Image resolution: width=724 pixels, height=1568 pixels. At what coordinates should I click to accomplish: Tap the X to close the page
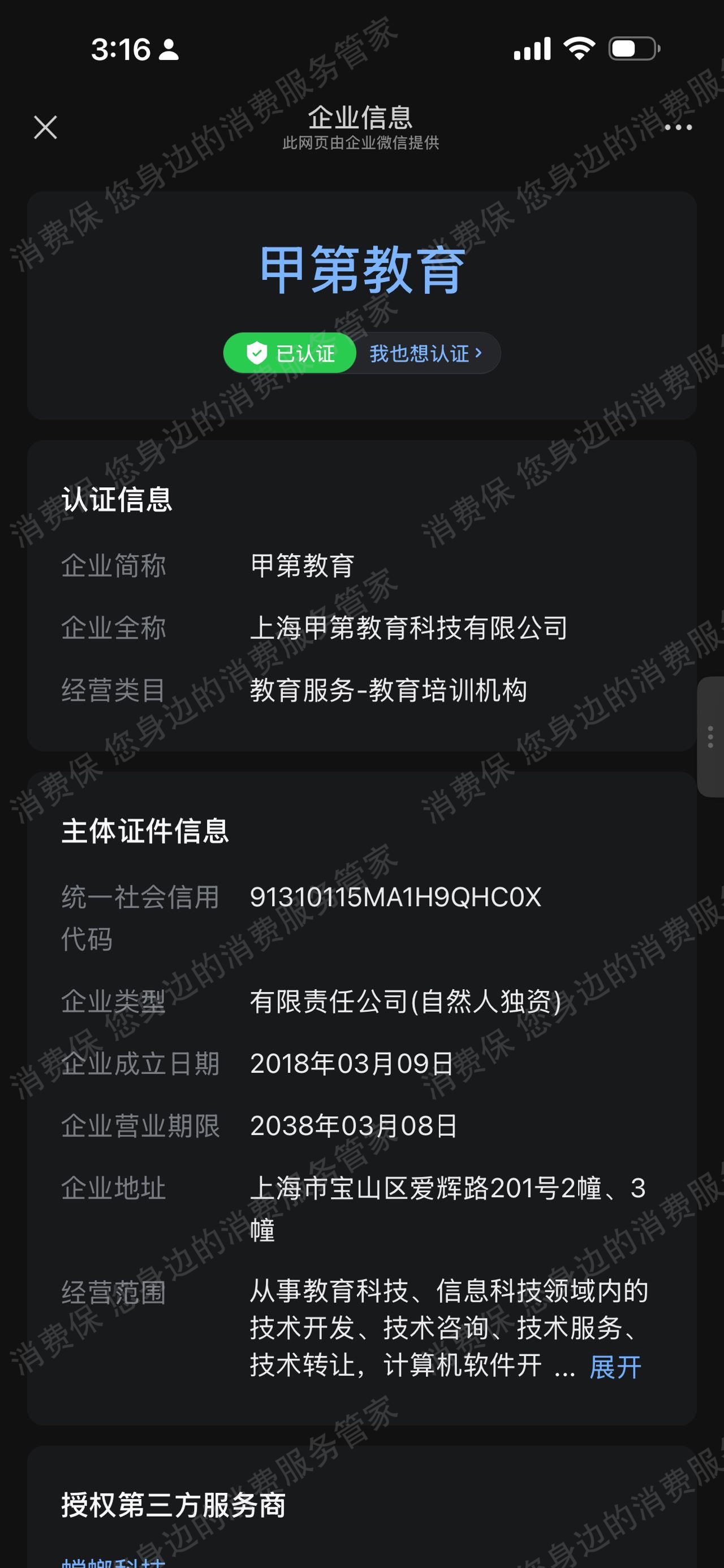[45, 128]
